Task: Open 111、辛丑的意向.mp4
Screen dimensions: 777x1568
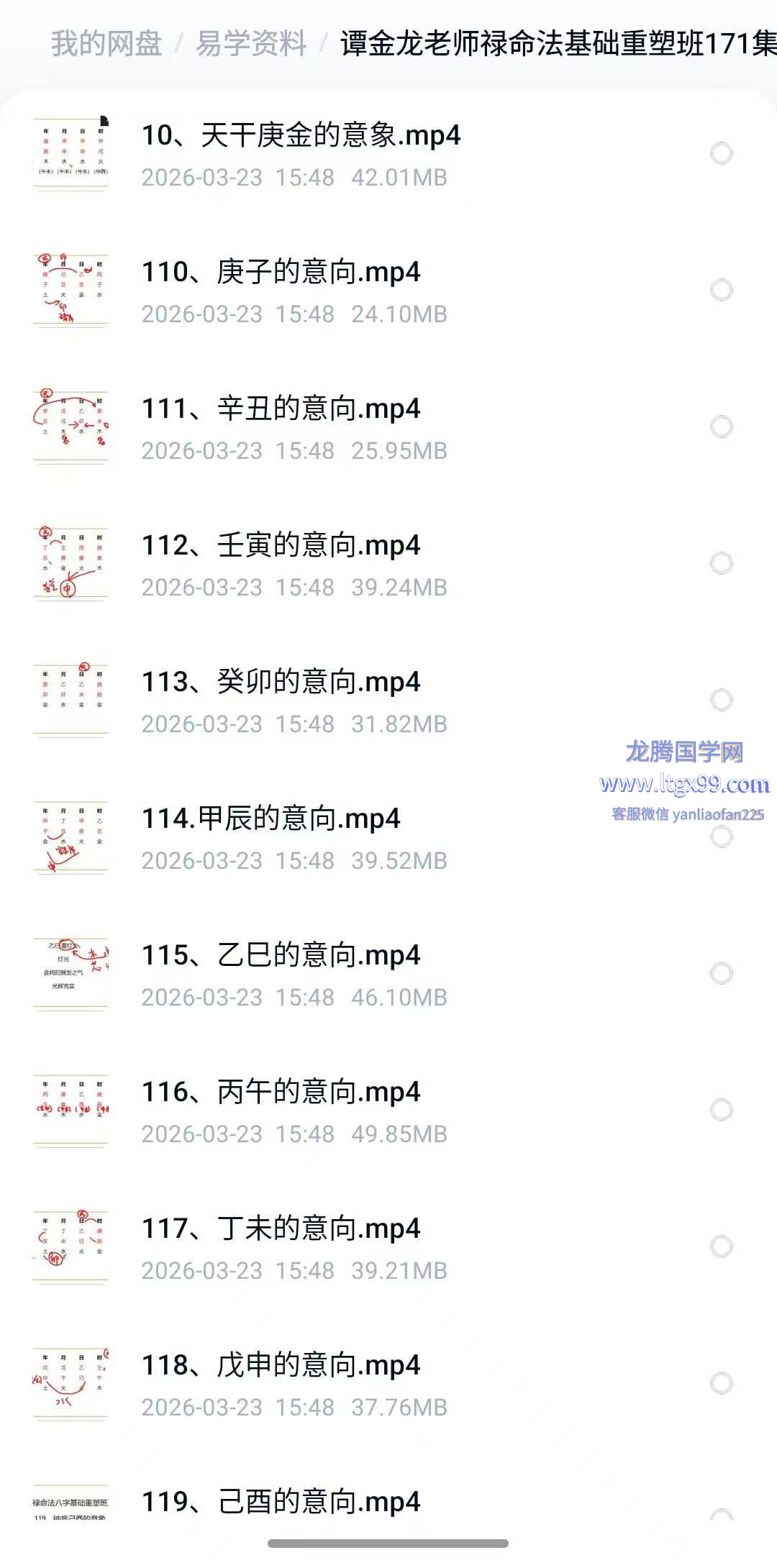Action: 281,409
